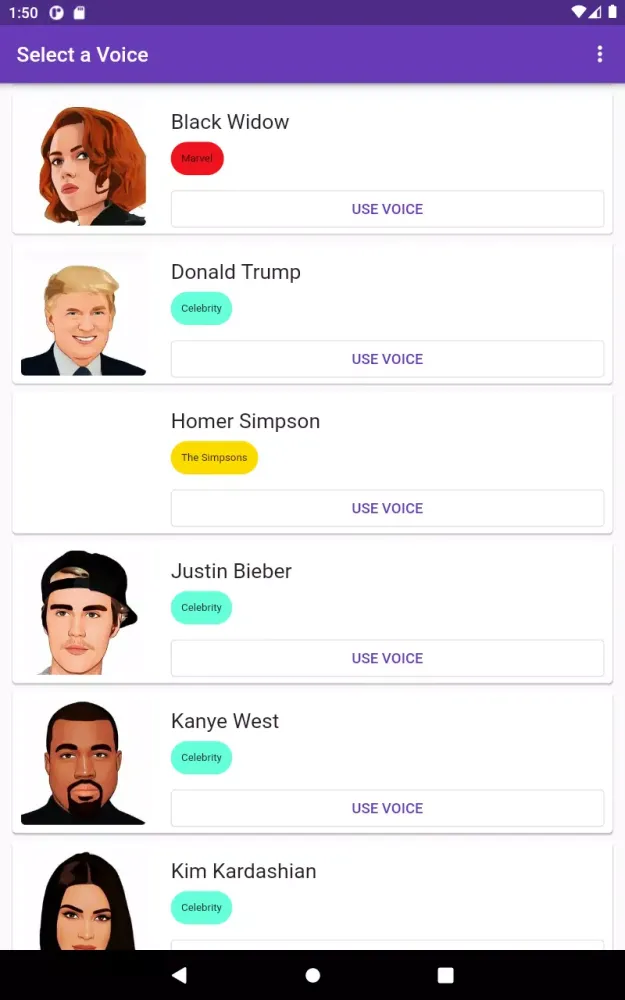Tap the Celebrity chip under Donald Trump
Screen dimensions: 625x1000
coord(201,308)
